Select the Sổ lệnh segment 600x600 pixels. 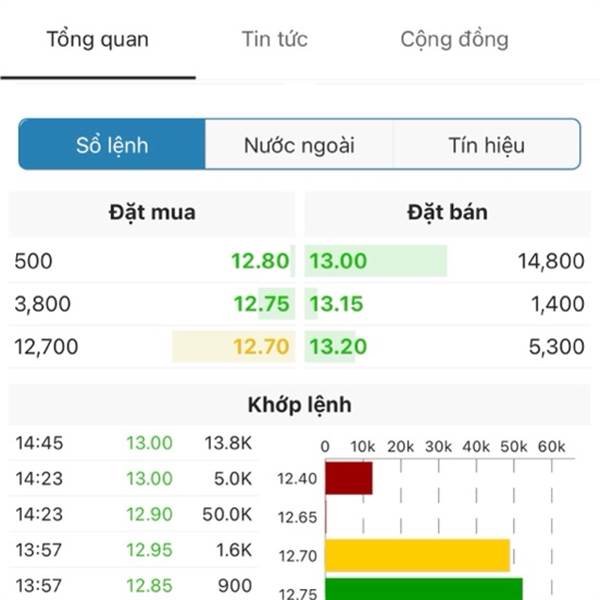112,145
